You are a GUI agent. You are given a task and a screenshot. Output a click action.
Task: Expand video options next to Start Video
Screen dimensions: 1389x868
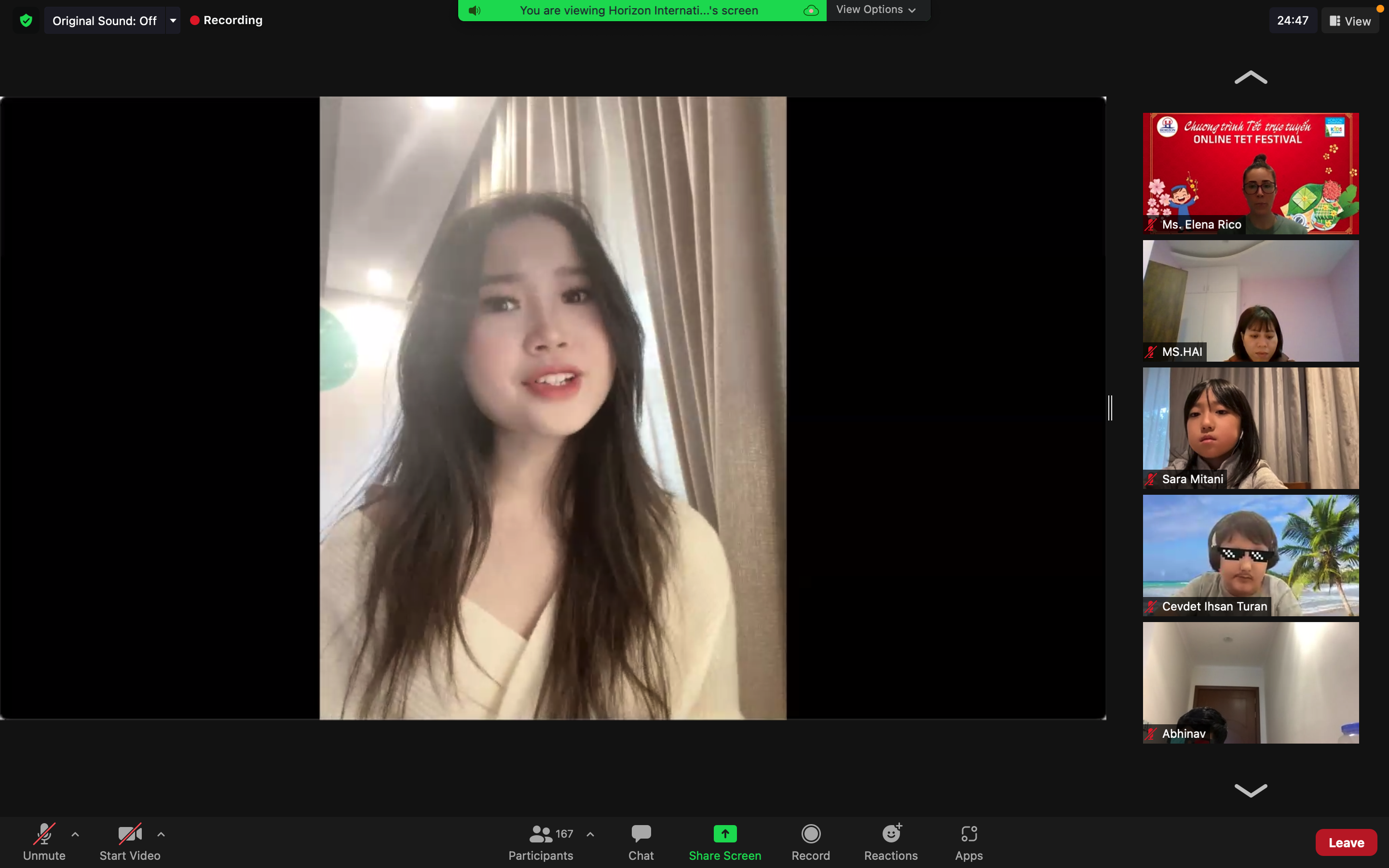coord(161,834)
